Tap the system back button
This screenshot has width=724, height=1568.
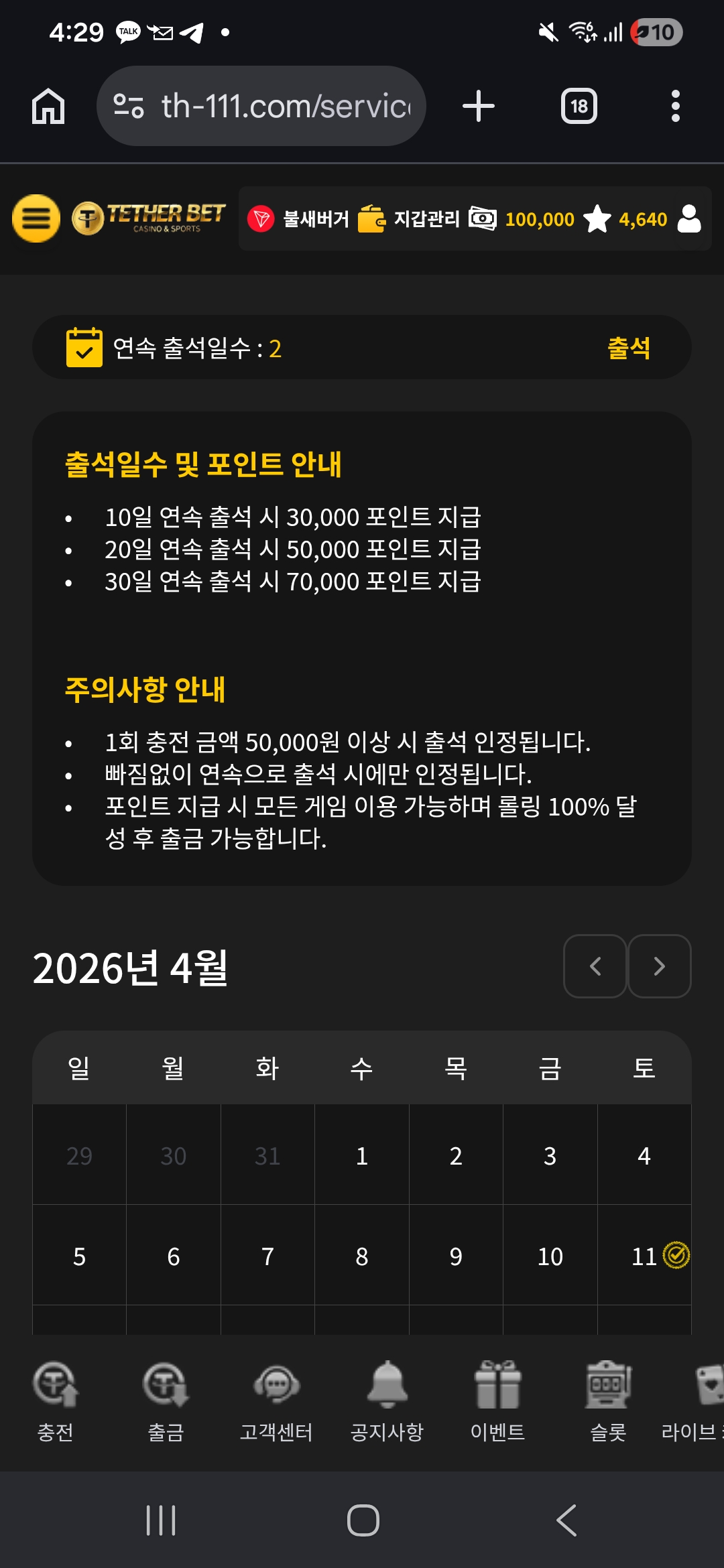point(566,1520)
